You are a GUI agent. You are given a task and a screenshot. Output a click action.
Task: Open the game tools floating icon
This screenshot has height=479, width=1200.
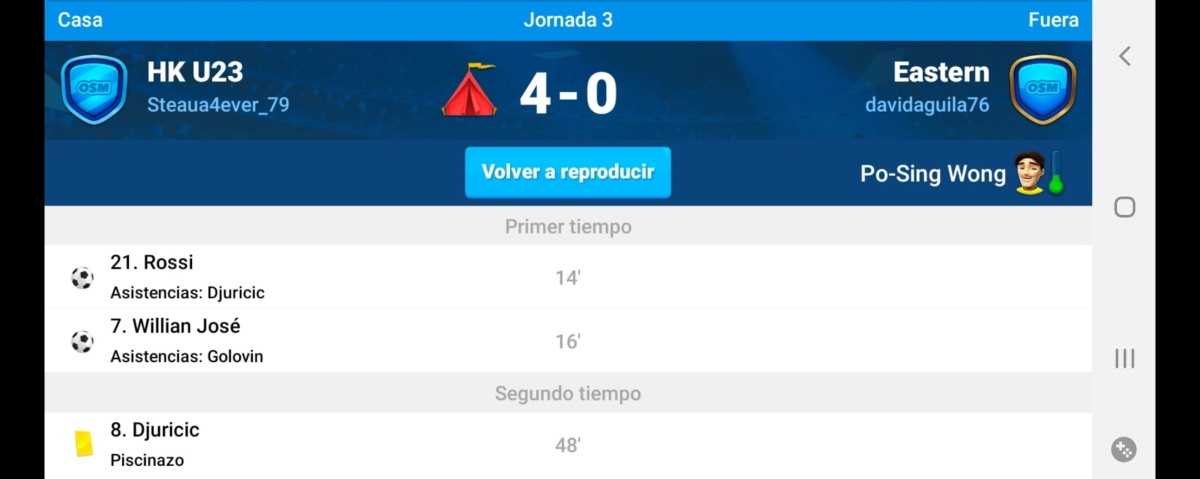[x=1123, y=449]
